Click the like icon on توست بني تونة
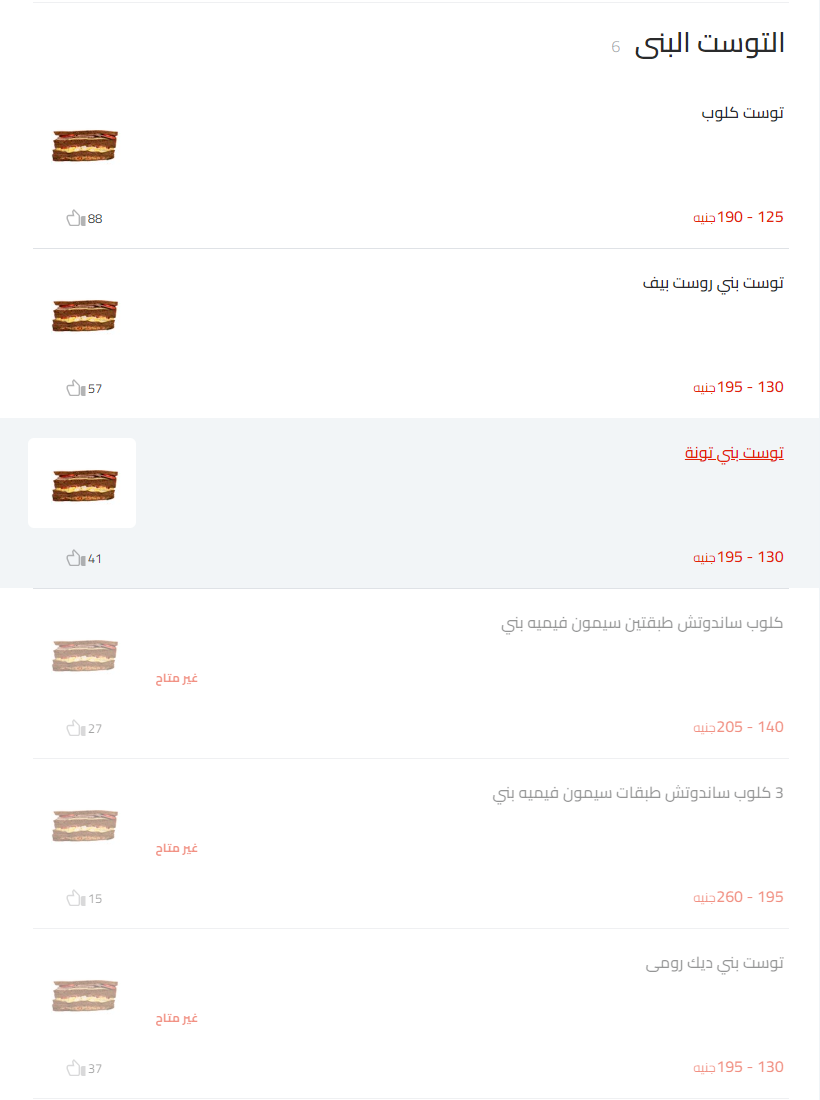Image resolution: width=820 pixels, height=1100 pixels. click(x=75, y=558)
